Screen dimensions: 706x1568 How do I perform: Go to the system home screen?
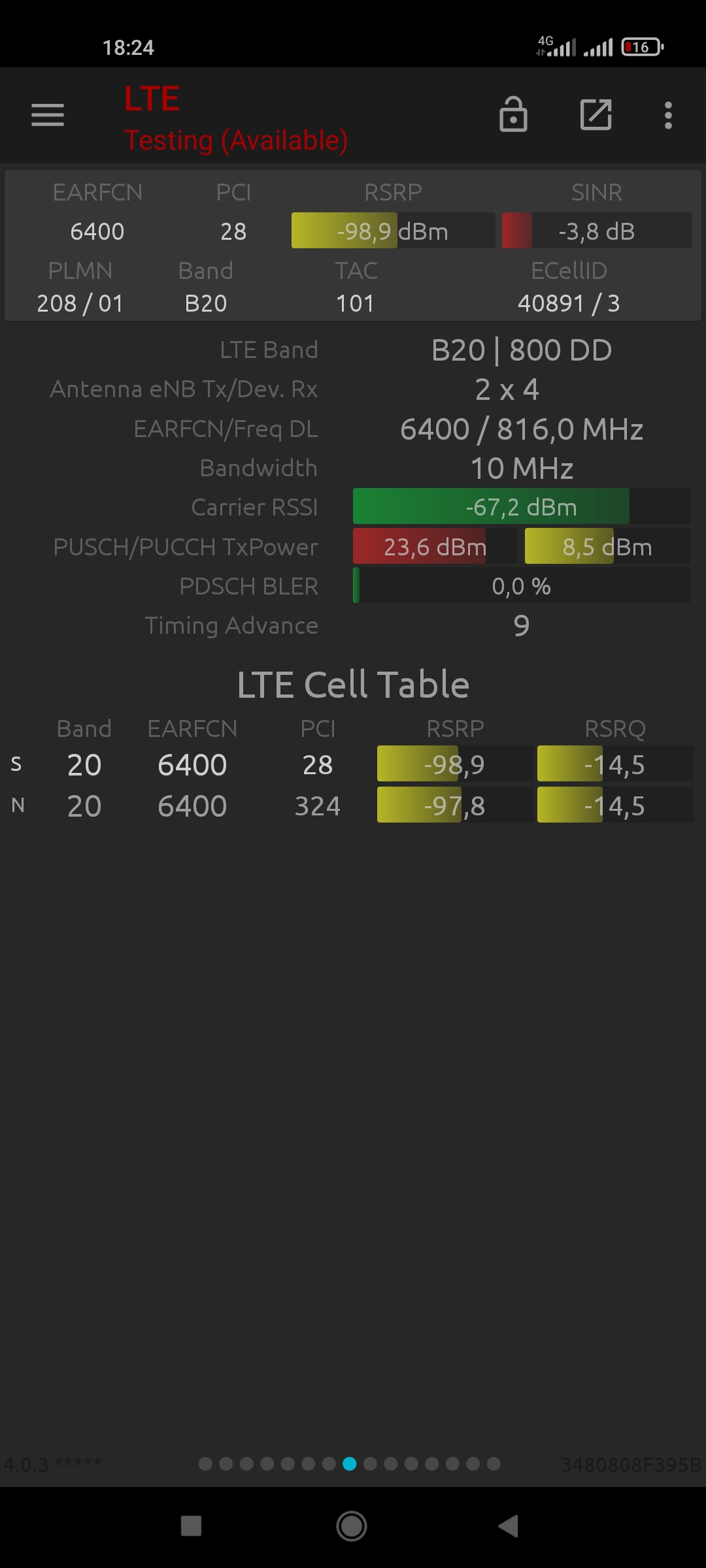(352, 1526)
